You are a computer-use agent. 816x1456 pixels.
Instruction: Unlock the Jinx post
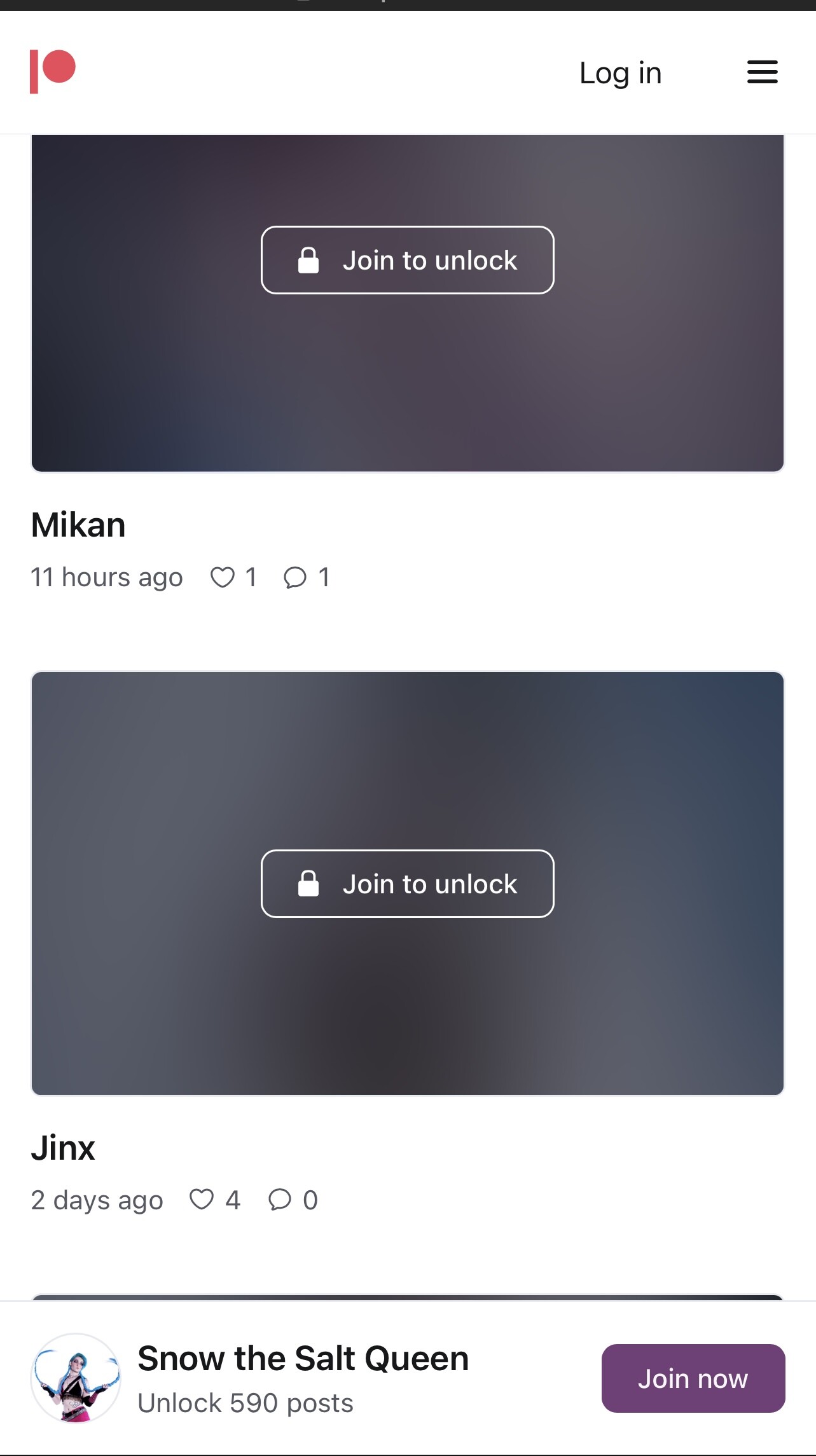pos(407,884)
